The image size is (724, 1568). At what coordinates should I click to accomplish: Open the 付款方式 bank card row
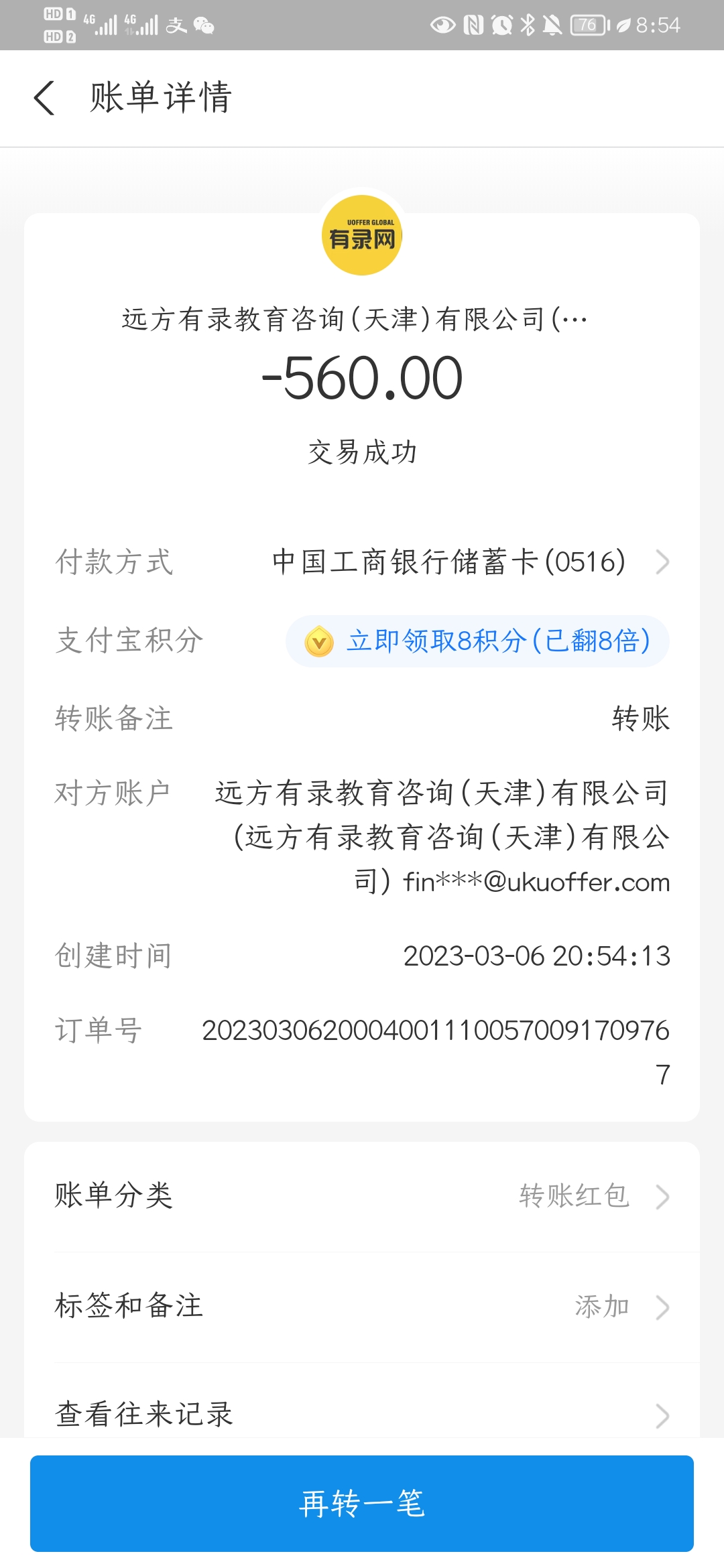(x=469, y=562)
